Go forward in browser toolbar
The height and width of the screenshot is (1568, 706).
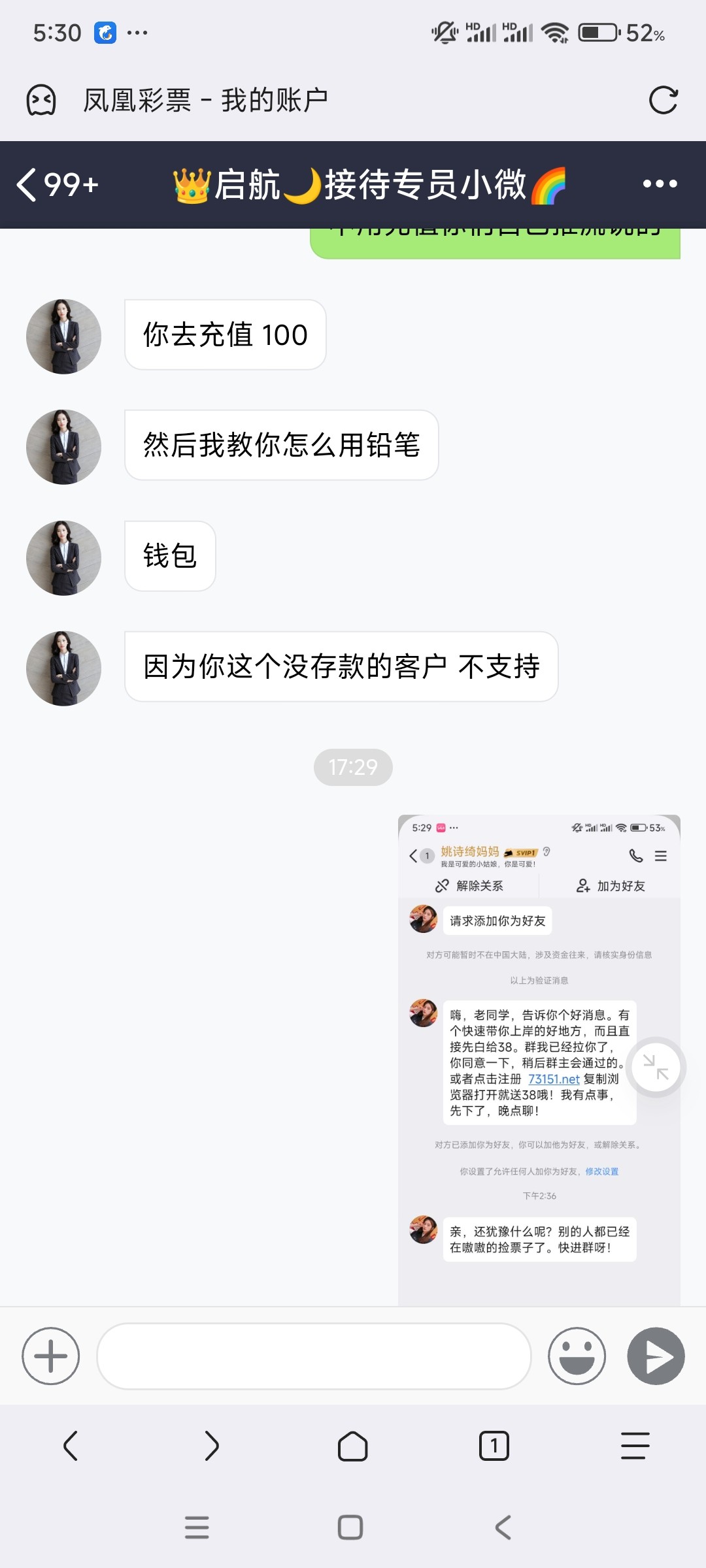coord(212,1446)
